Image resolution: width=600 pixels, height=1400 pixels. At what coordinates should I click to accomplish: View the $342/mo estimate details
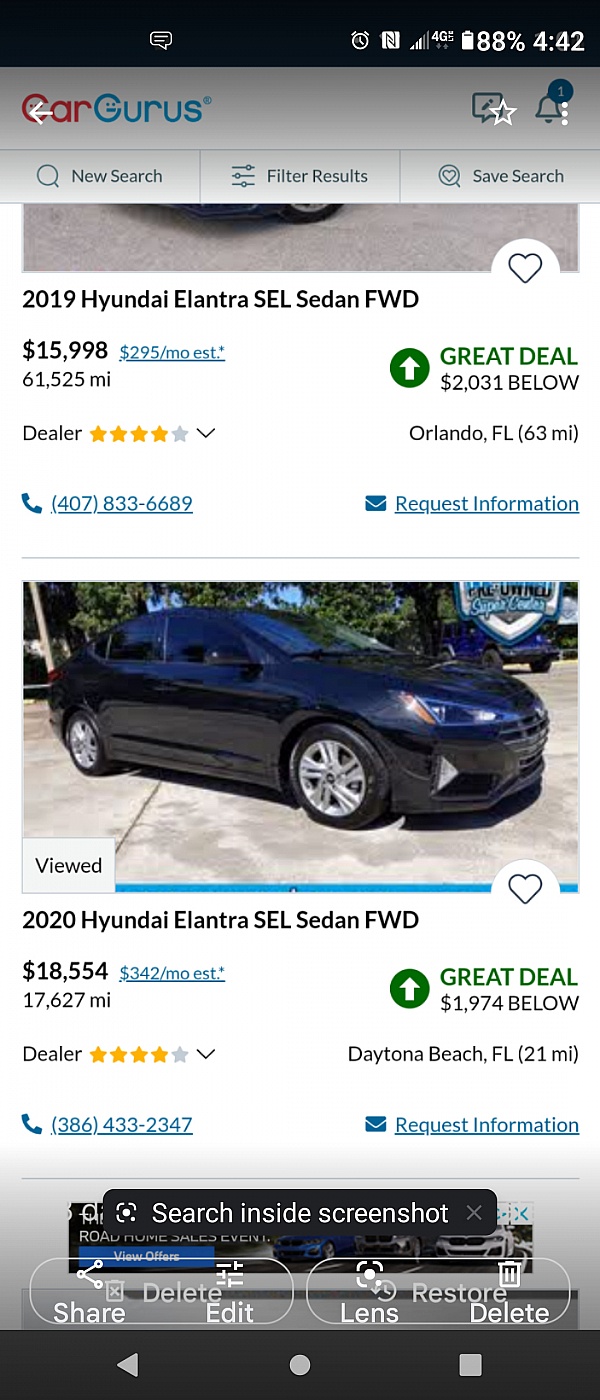(x=172, y=973)
